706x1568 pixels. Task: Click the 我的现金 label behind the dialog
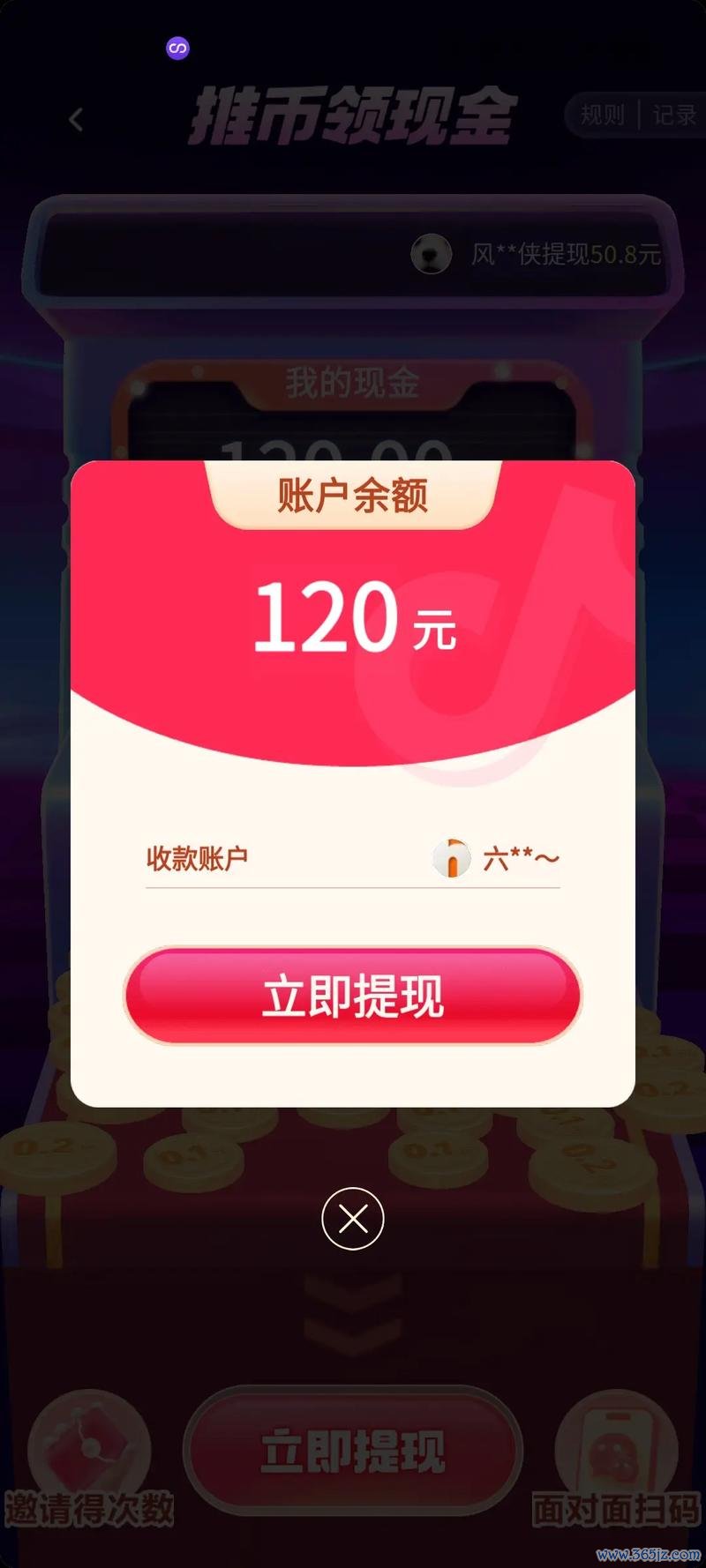click(353, 382)
